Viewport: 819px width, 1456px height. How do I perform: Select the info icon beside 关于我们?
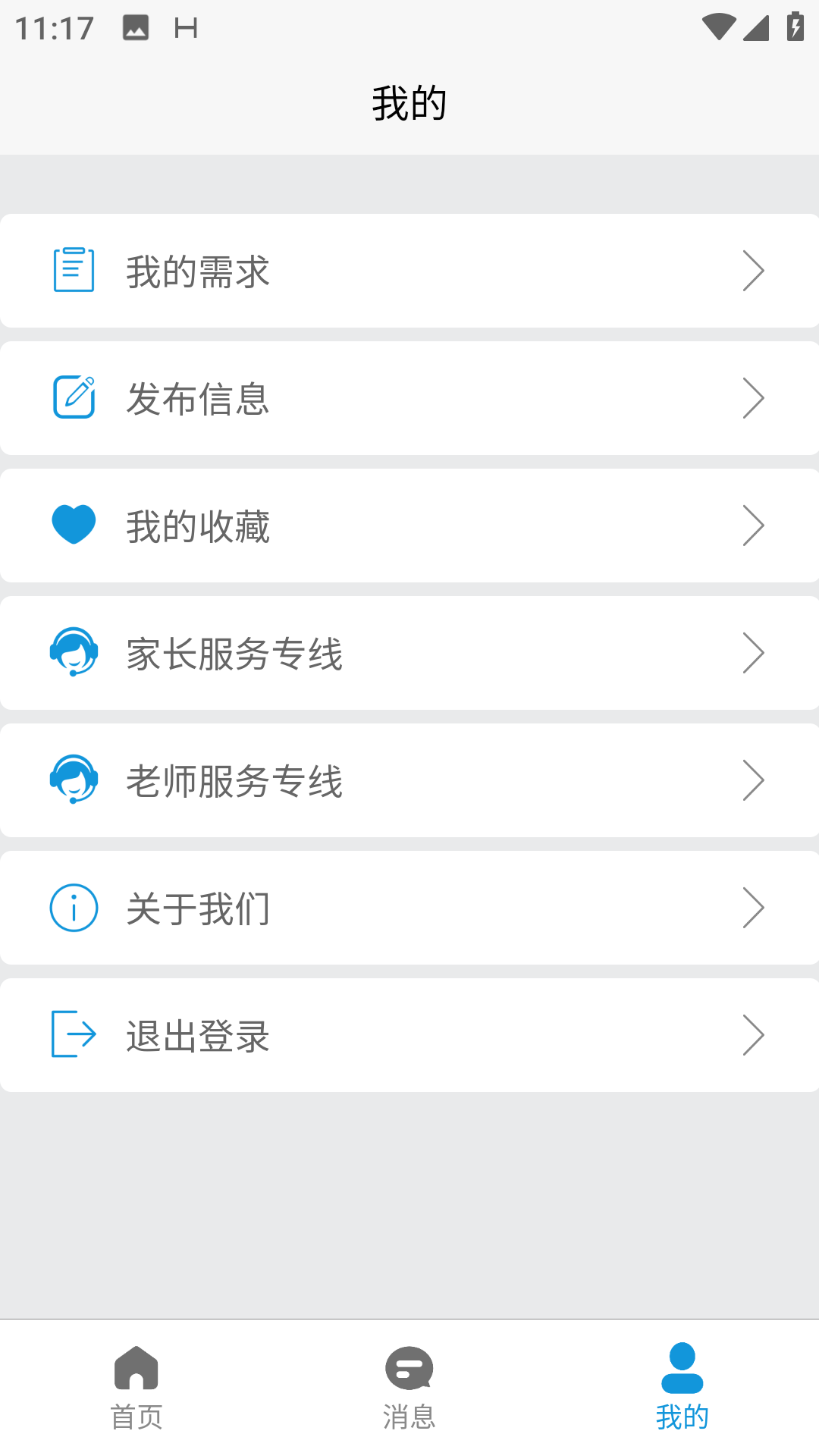(73, 907)
